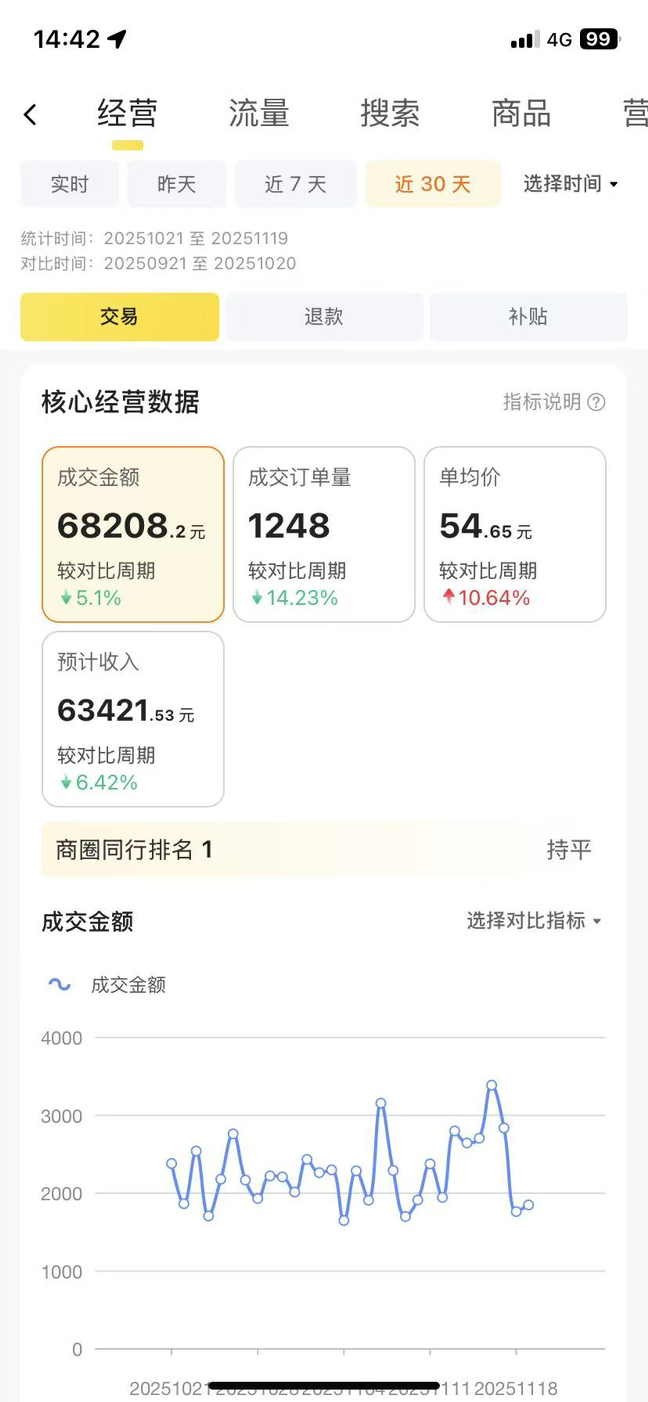Open 指标说明 help info
The height and width of the screenshot is (1402, 648).
tap(554, 402)
